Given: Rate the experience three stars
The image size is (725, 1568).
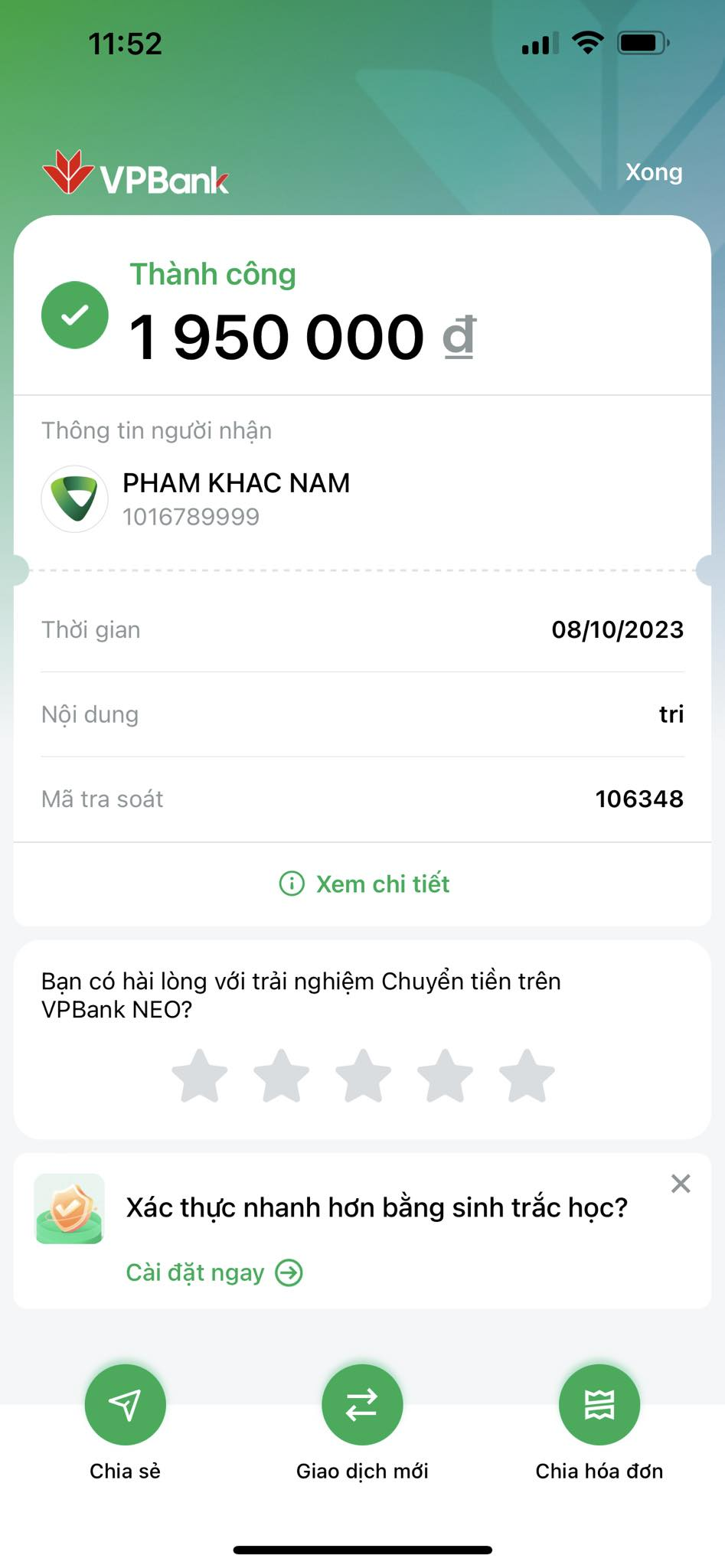Looking at the screenshot, I should [363, 1076].
